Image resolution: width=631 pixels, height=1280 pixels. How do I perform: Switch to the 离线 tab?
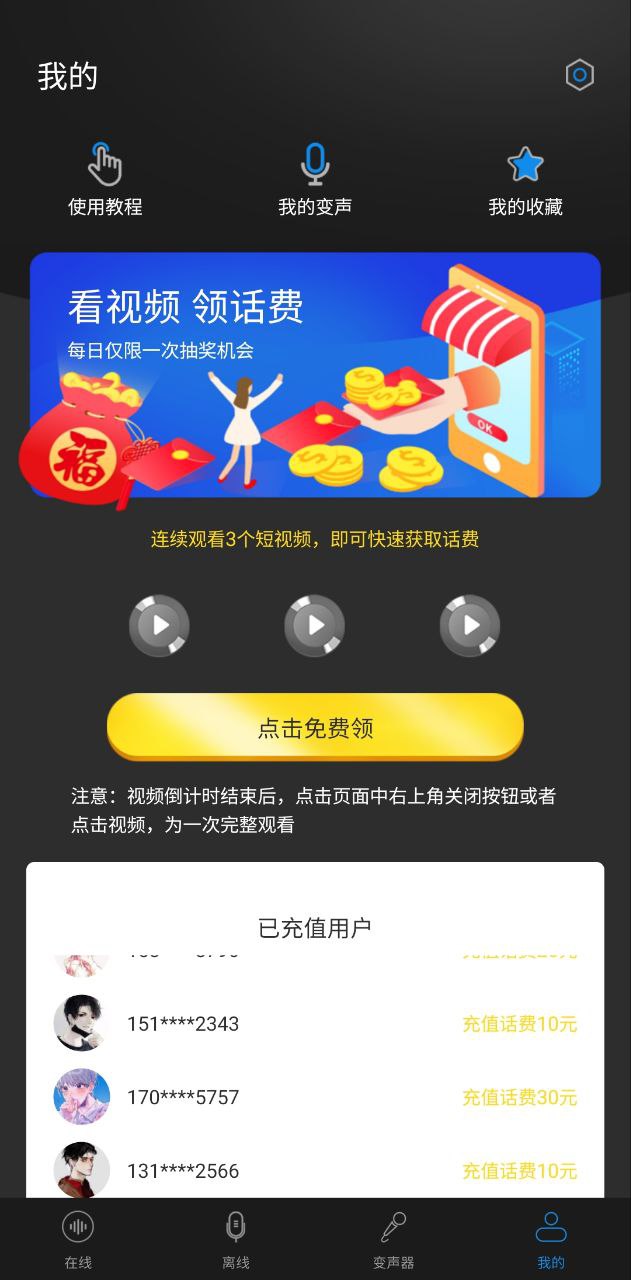(236, 1238)
